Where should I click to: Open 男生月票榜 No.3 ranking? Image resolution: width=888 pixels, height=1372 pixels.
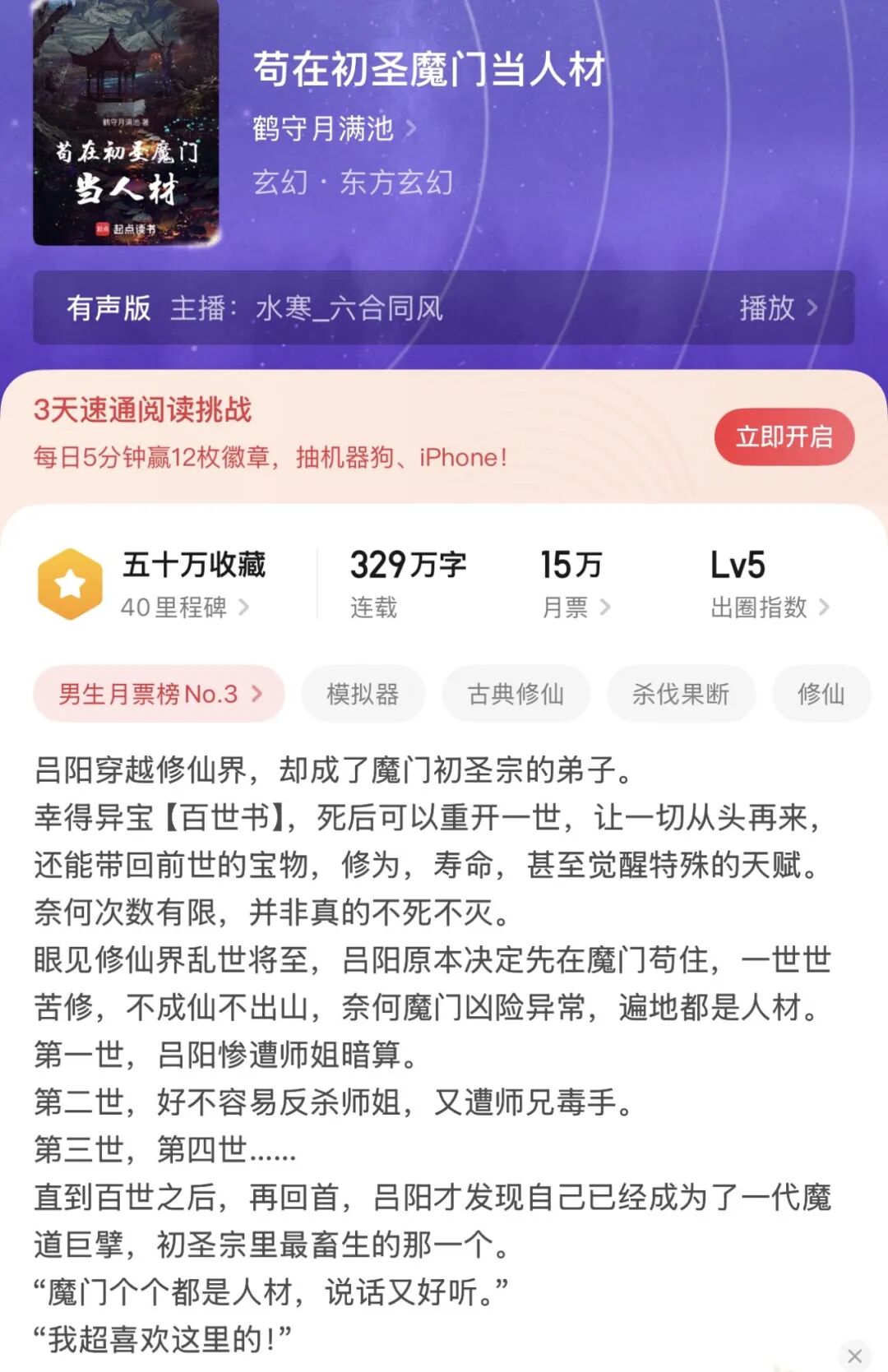pyautogui.click(x=160, y=694)
